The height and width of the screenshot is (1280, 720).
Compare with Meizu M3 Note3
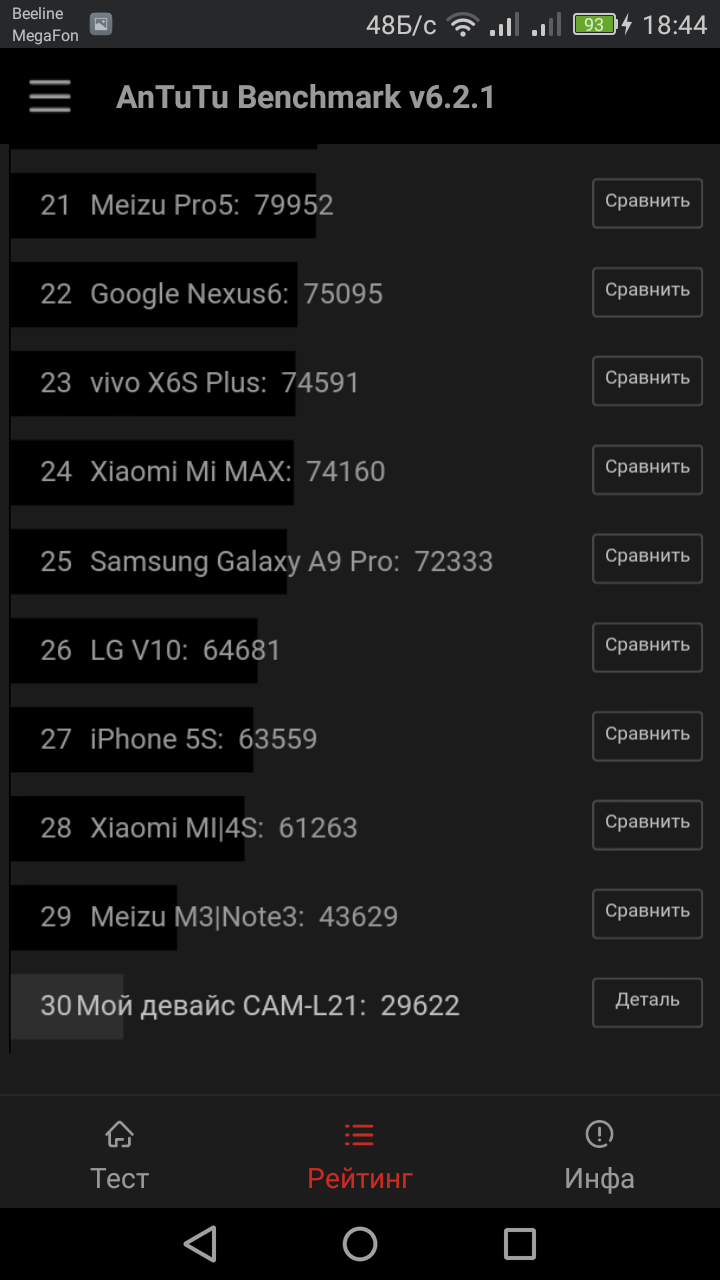647,913
